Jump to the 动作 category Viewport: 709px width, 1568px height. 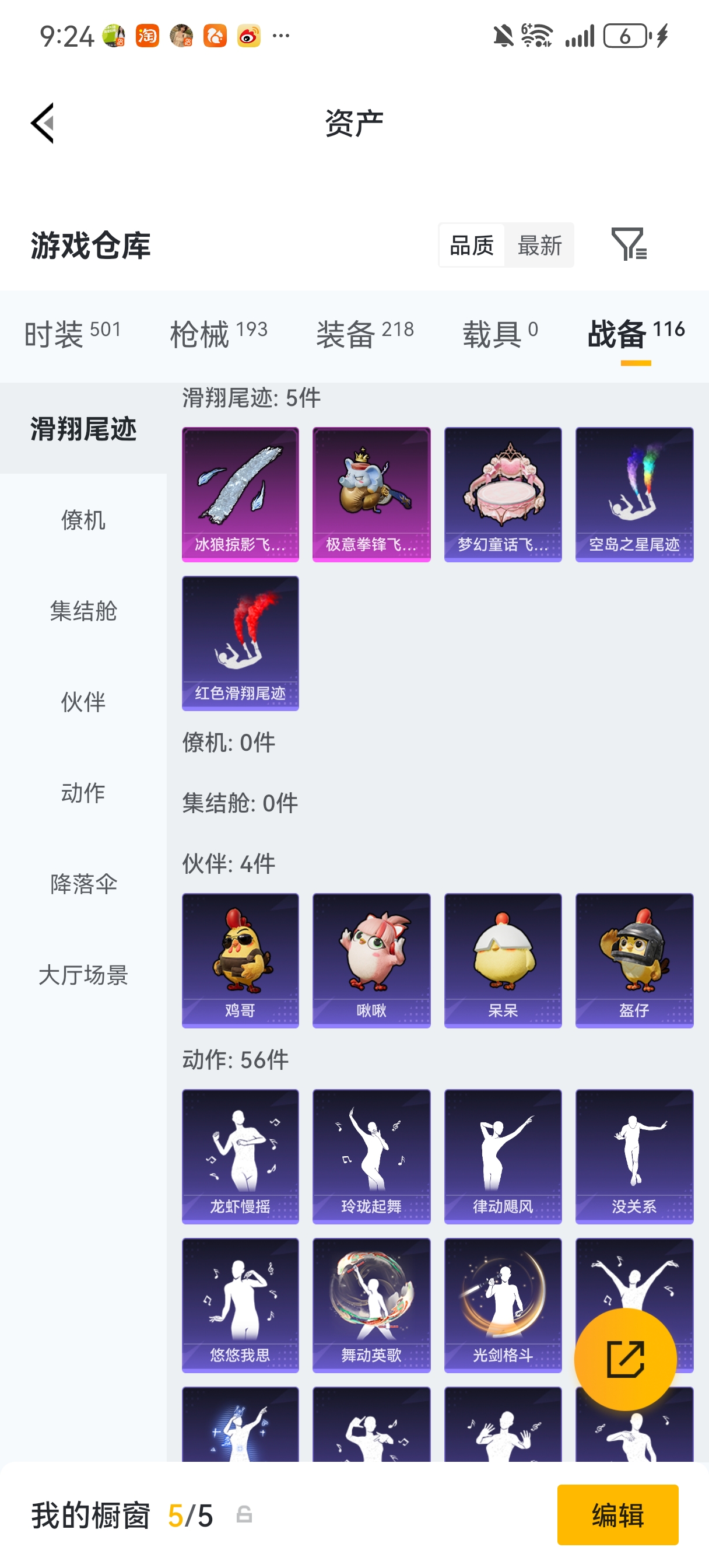pos(83,793)
